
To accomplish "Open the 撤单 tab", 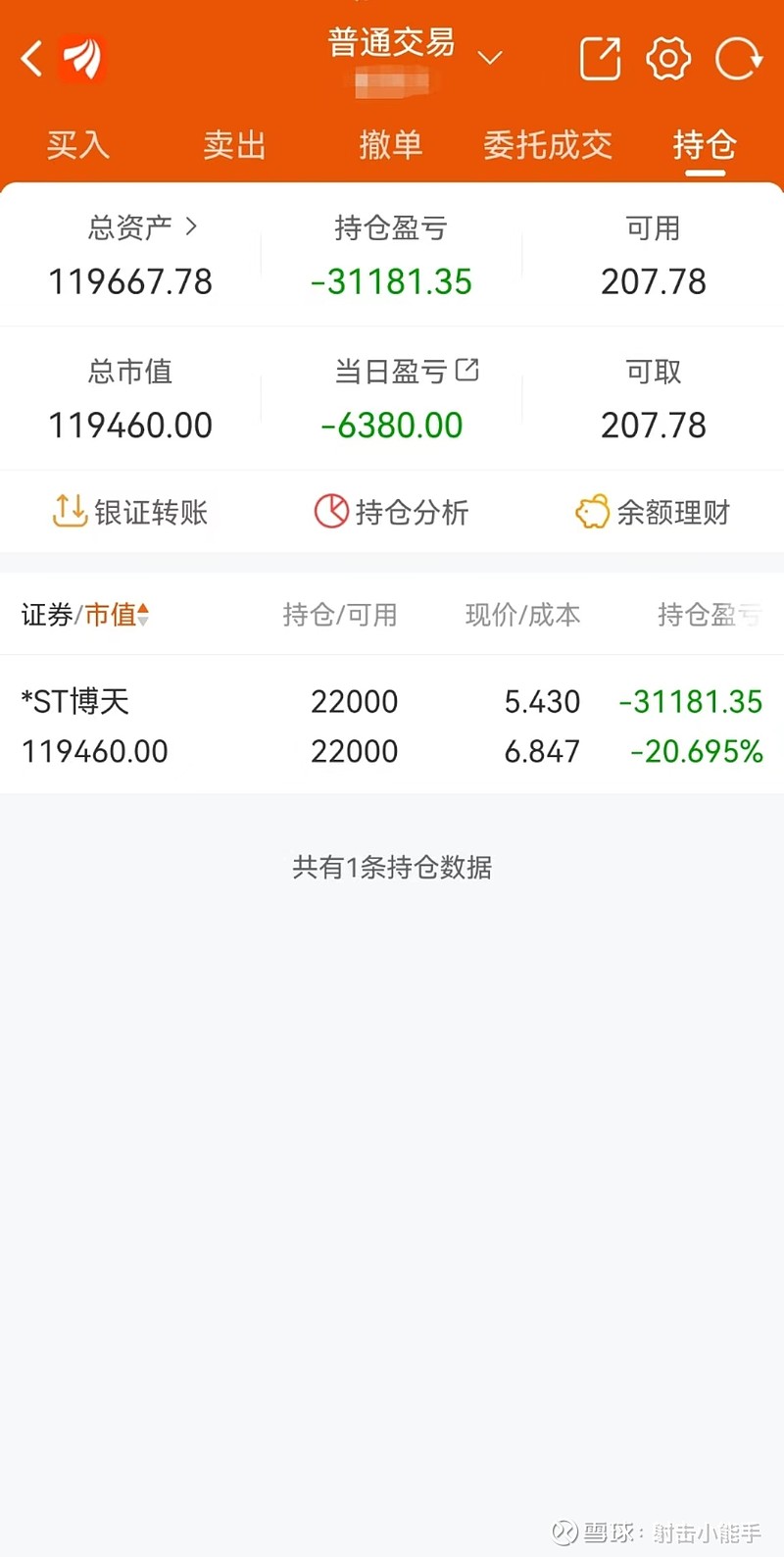I will coord(390,145).
